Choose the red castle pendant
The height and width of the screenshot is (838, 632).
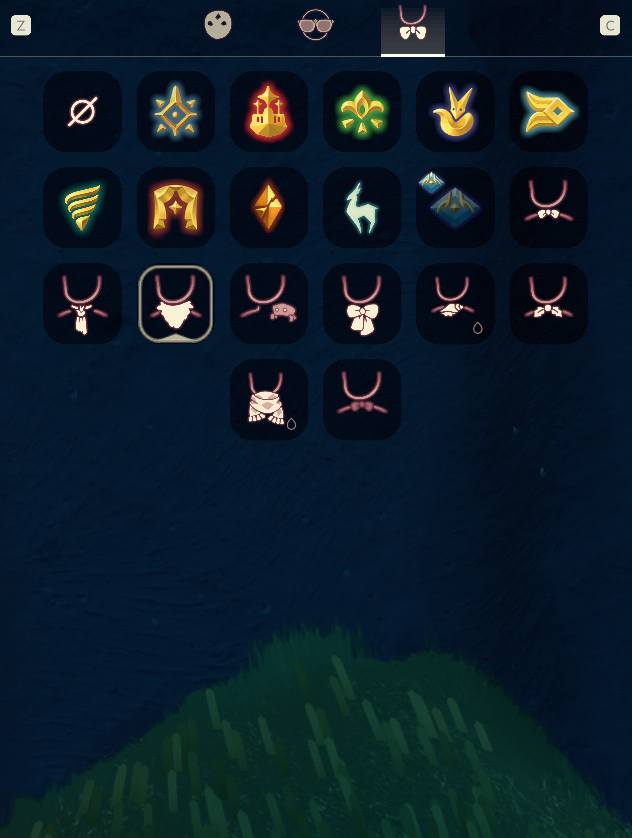pyautogui.click(x=268, y=112)
